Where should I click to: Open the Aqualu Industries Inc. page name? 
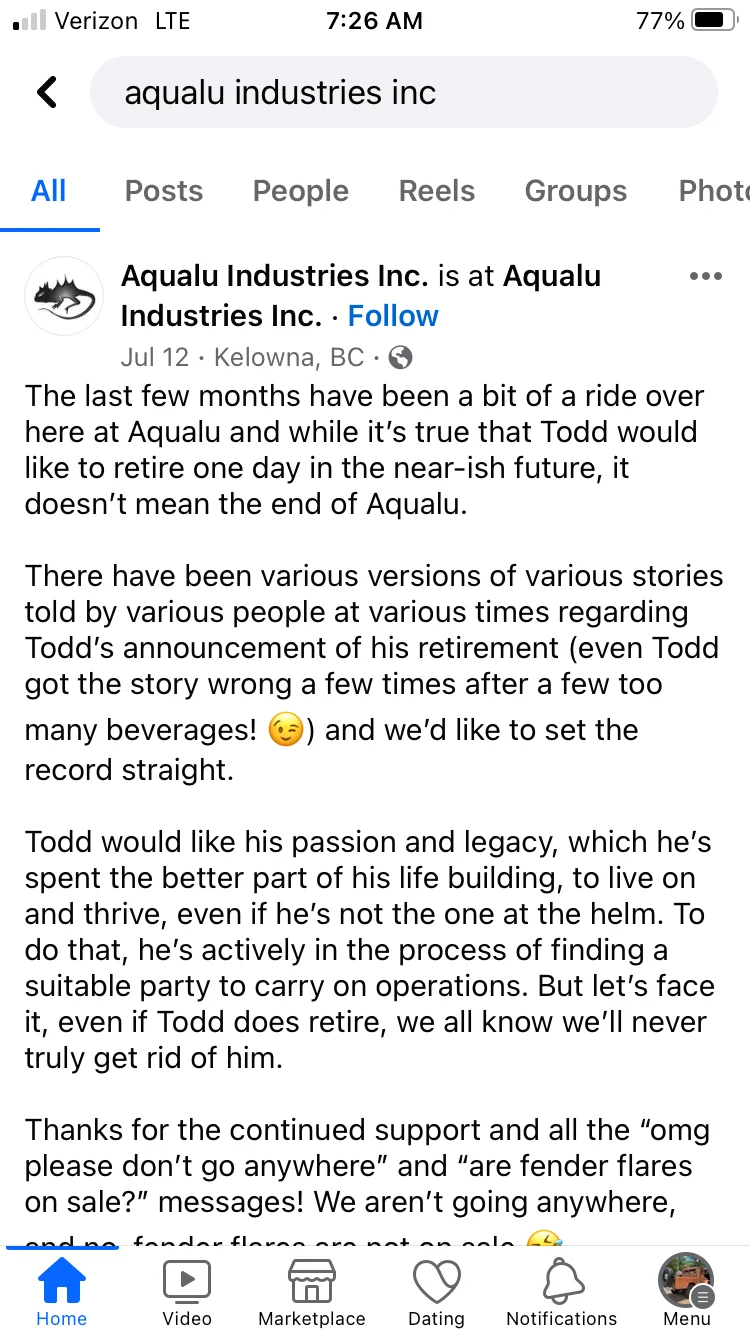pos(274,276)
